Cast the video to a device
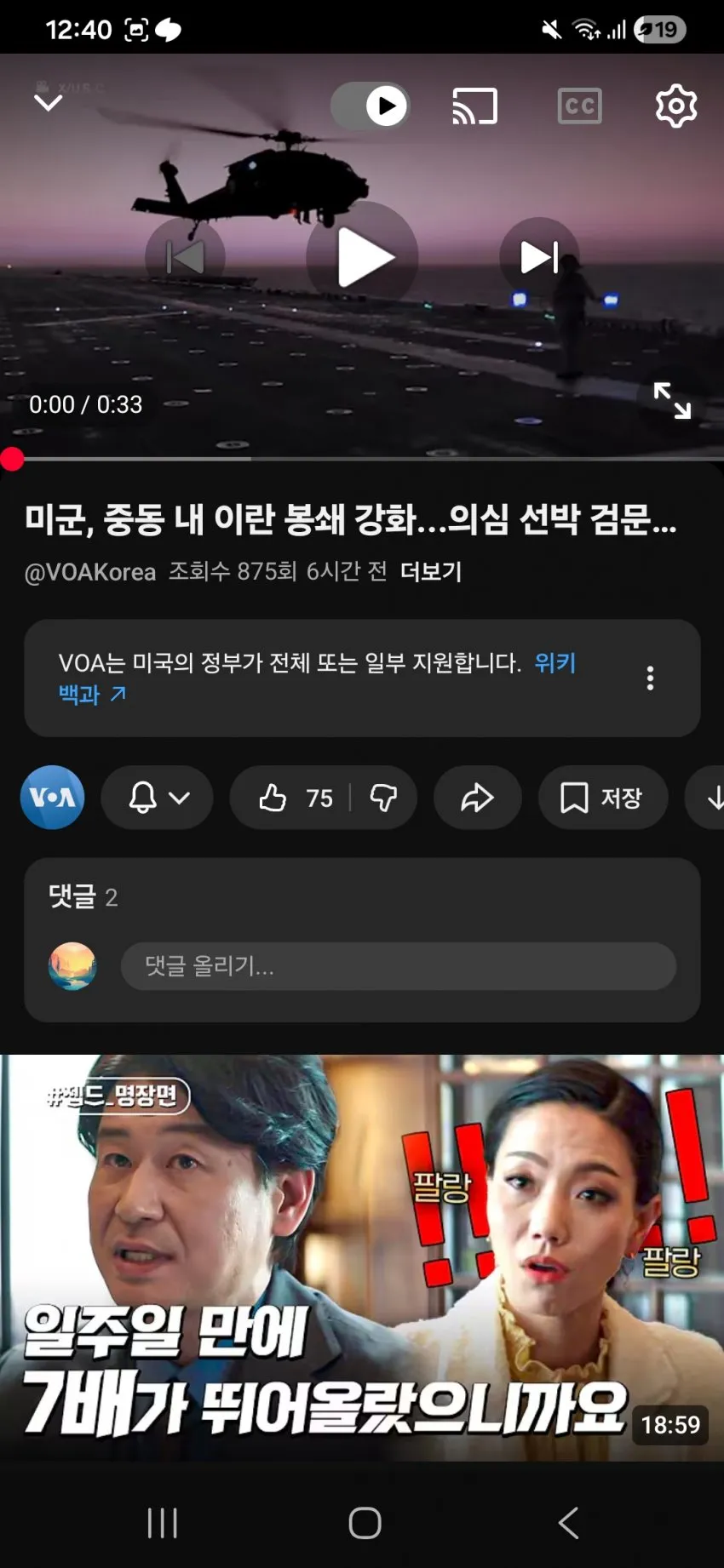The image size is (724, 1568). [x=474, y=106]
